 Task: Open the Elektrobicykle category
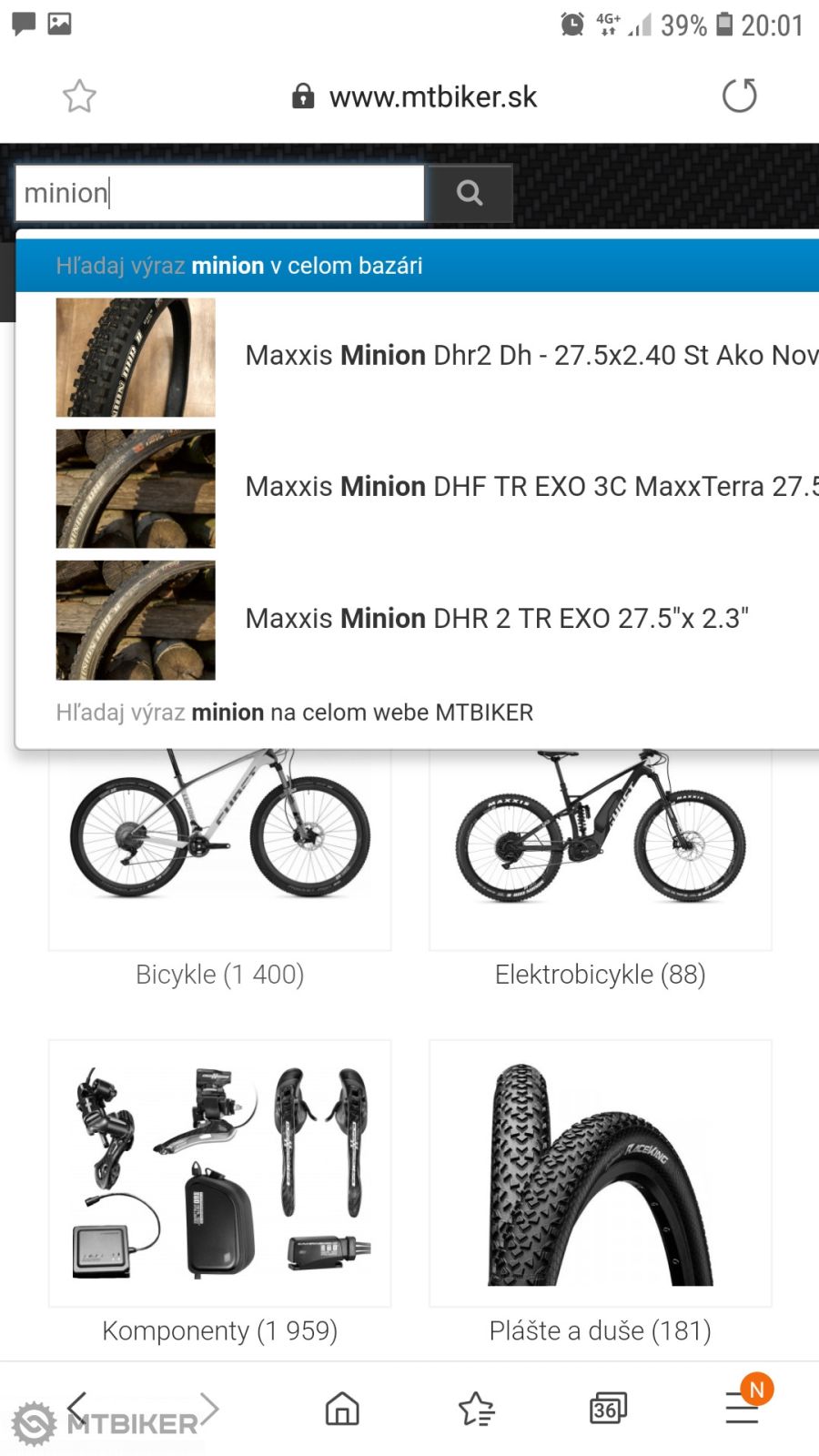click(x=600, y=974)
